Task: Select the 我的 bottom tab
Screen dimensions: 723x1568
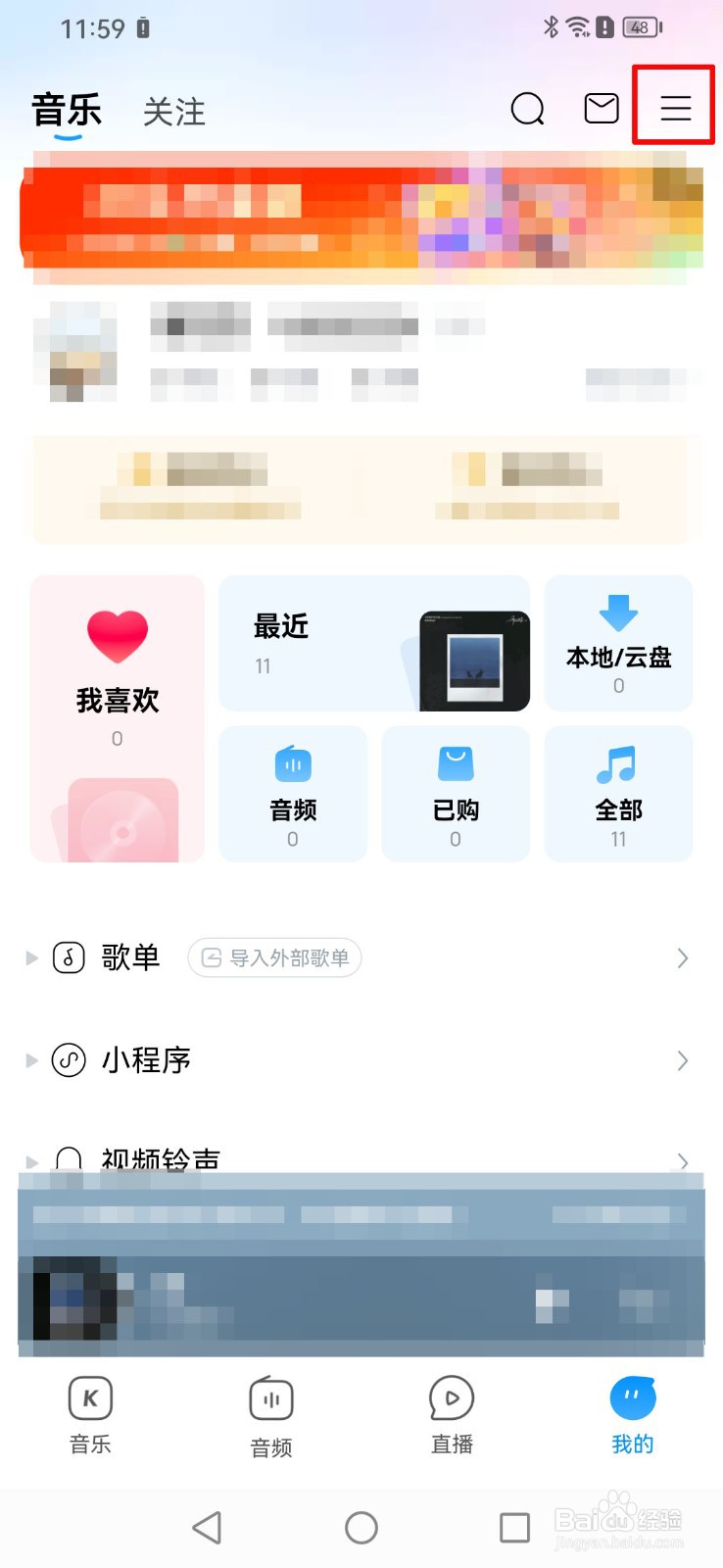Action: tap(632, 1414)
